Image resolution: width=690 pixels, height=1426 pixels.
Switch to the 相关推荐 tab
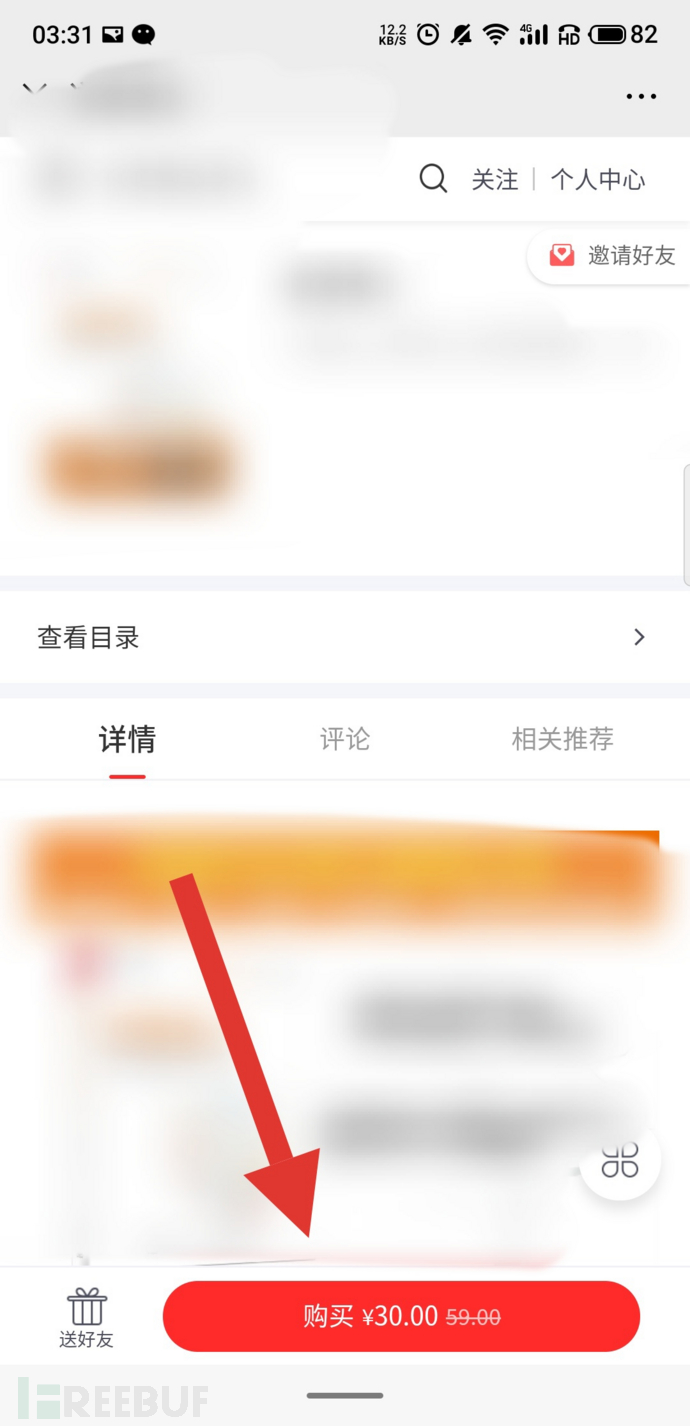[562, 739]
